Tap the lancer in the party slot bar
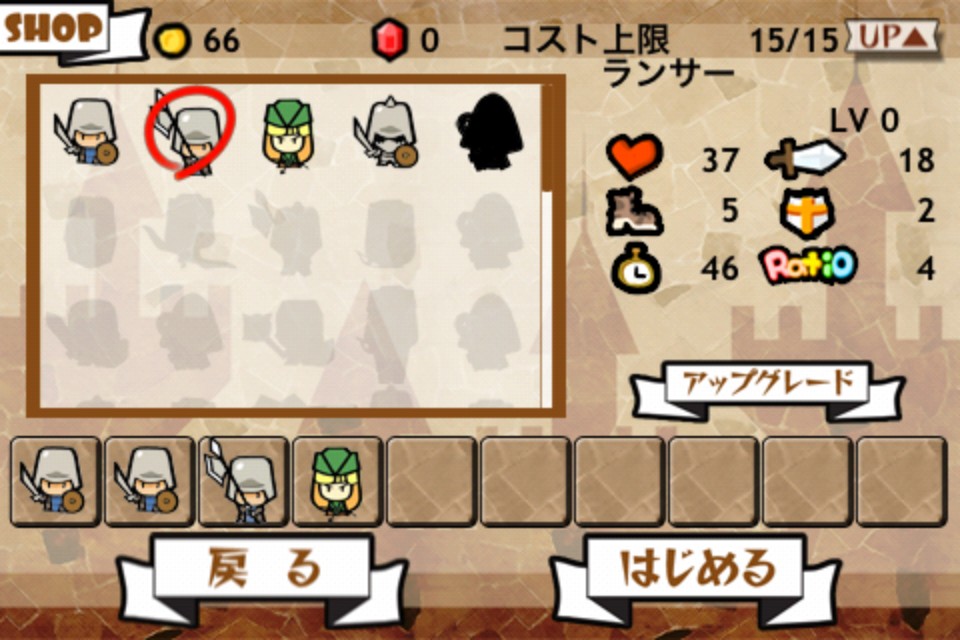 [243, 482]
